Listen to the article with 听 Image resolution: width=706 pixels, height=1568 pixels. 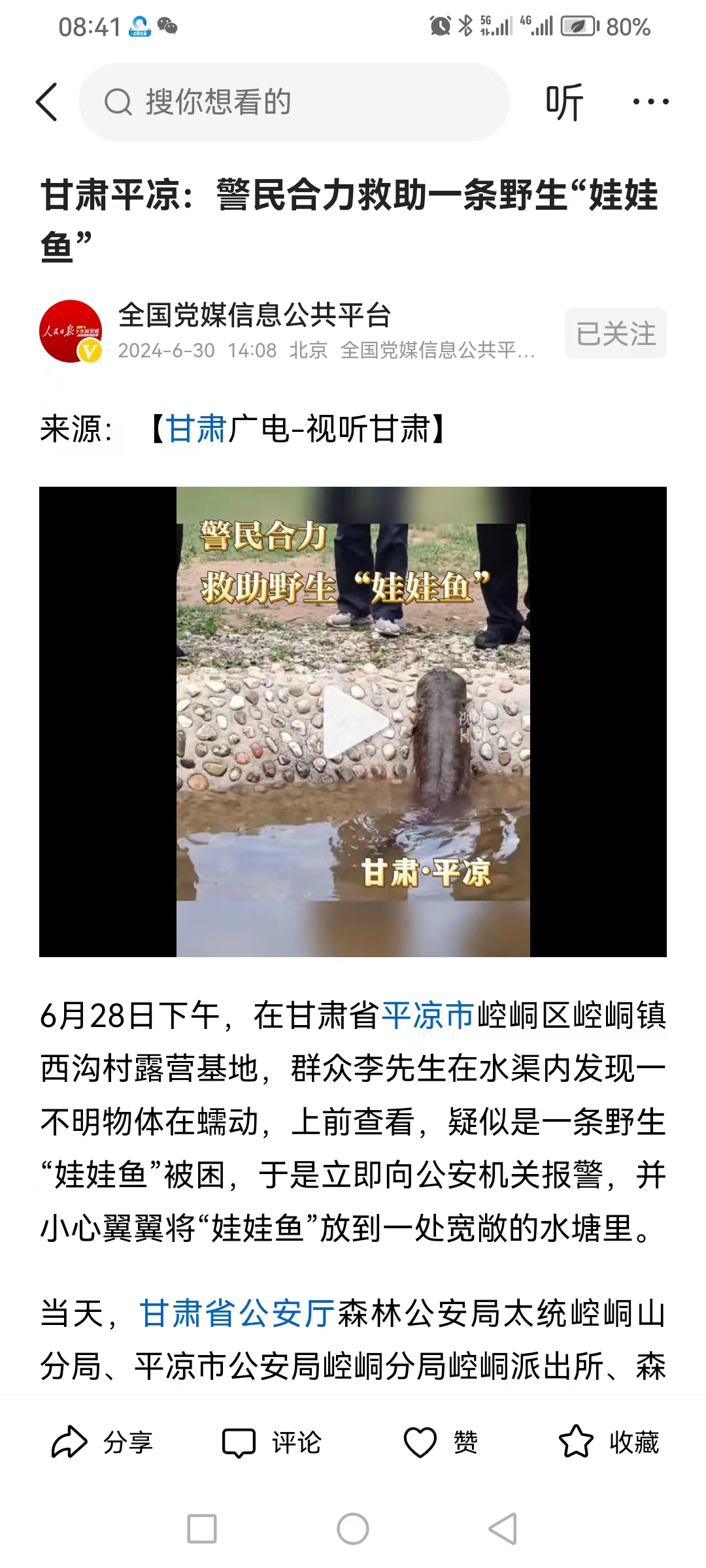click(x=563, y=102)
